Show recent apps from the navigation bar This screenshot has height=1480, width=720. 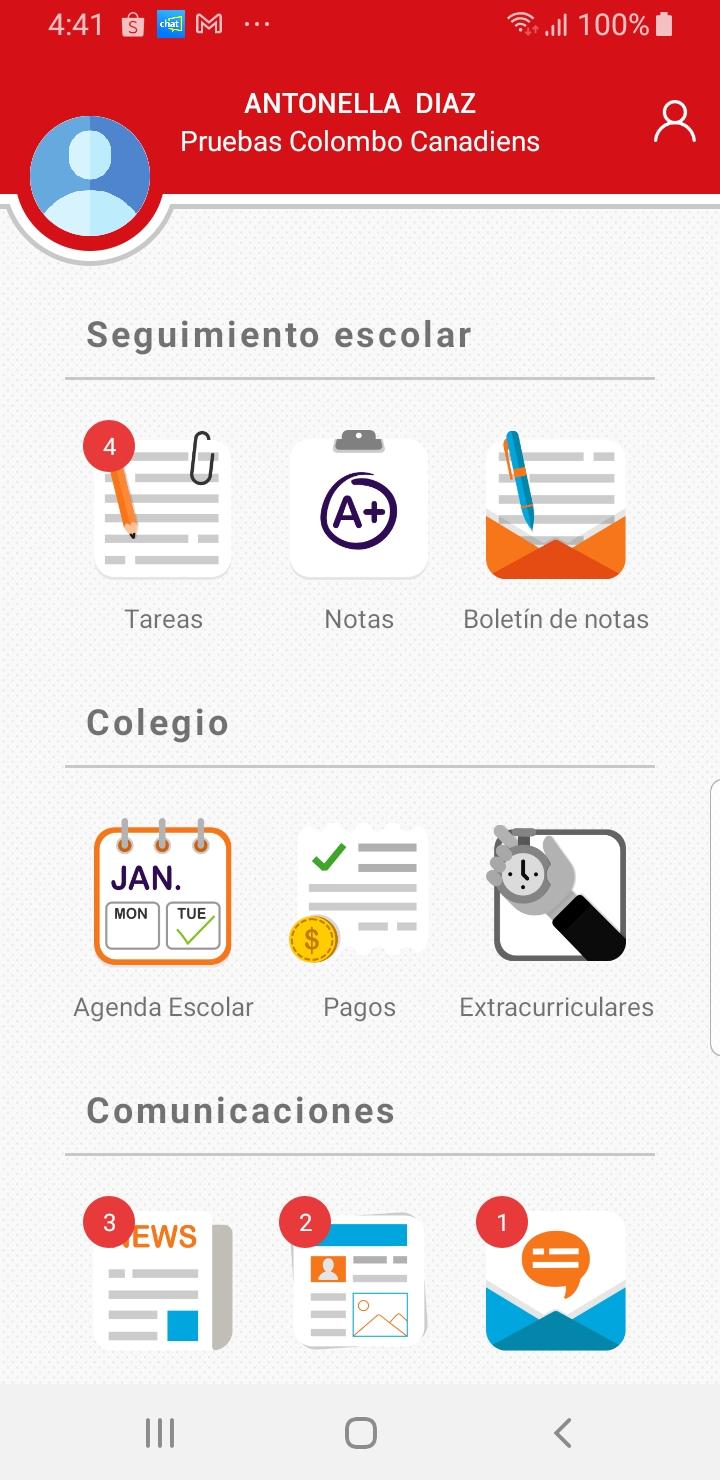pyautogui.click(x=160, y=1433)
